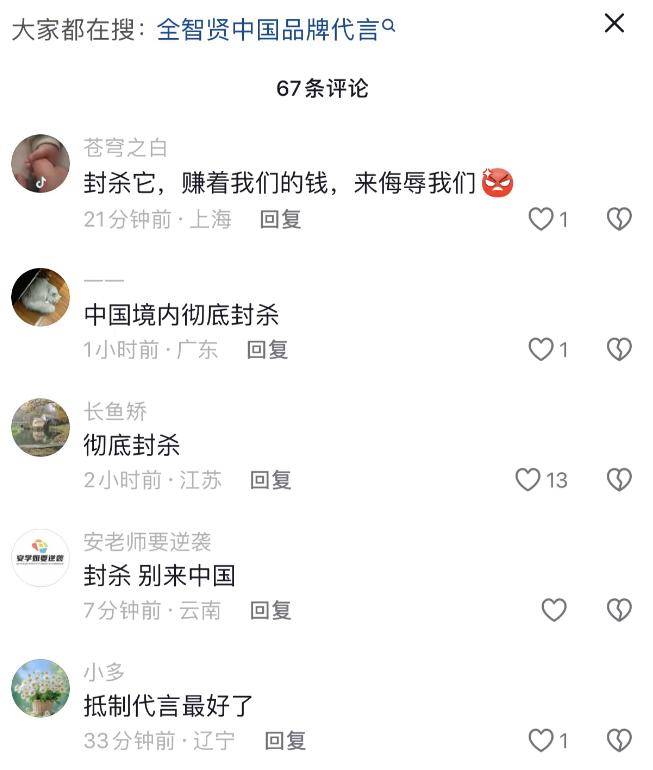This screenshot has width=653, height=770.
Task: Like the comment 中国境内彻底封杀
Action: click(x=541, y=349)
